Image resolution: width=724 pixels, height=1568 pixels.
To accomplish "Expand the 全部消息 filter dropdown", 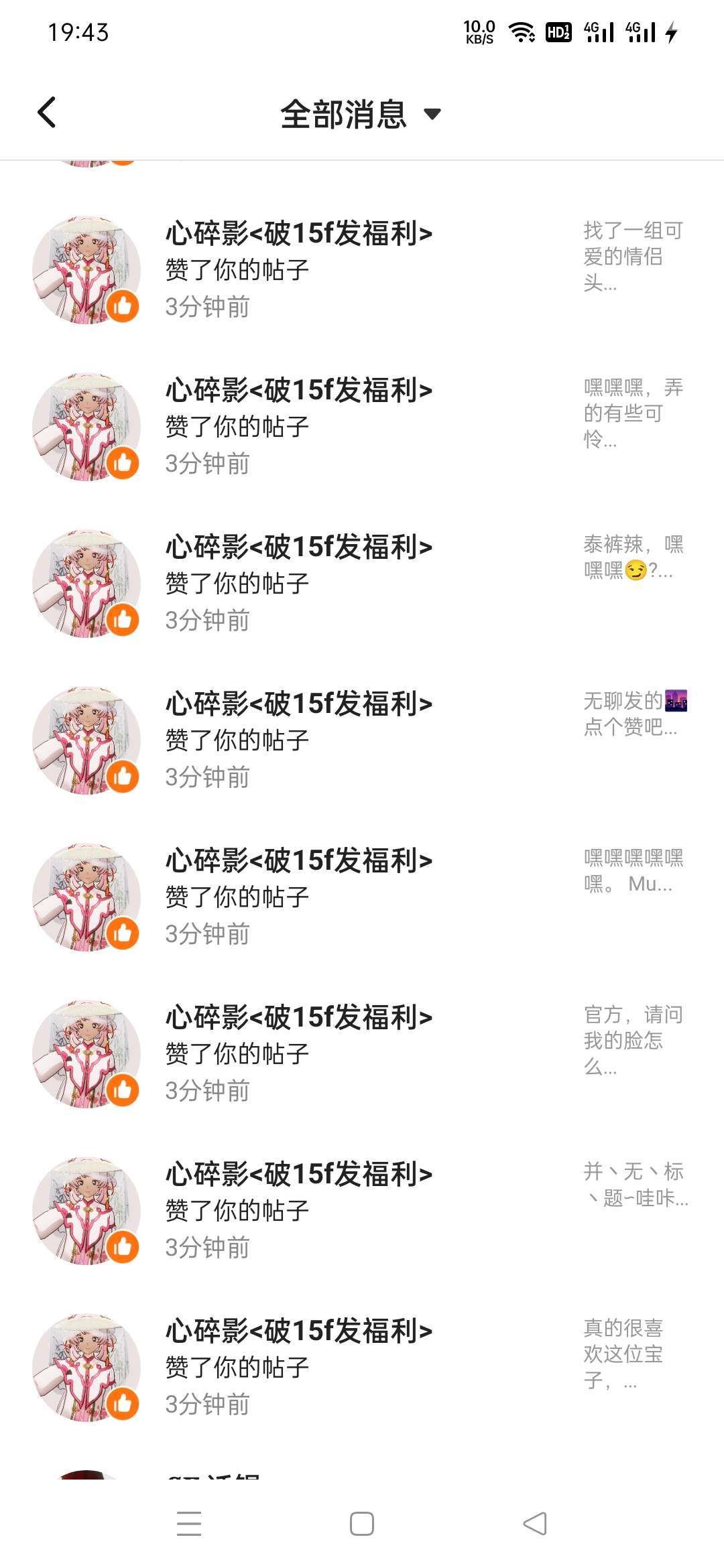I will [x=361, y=114].
